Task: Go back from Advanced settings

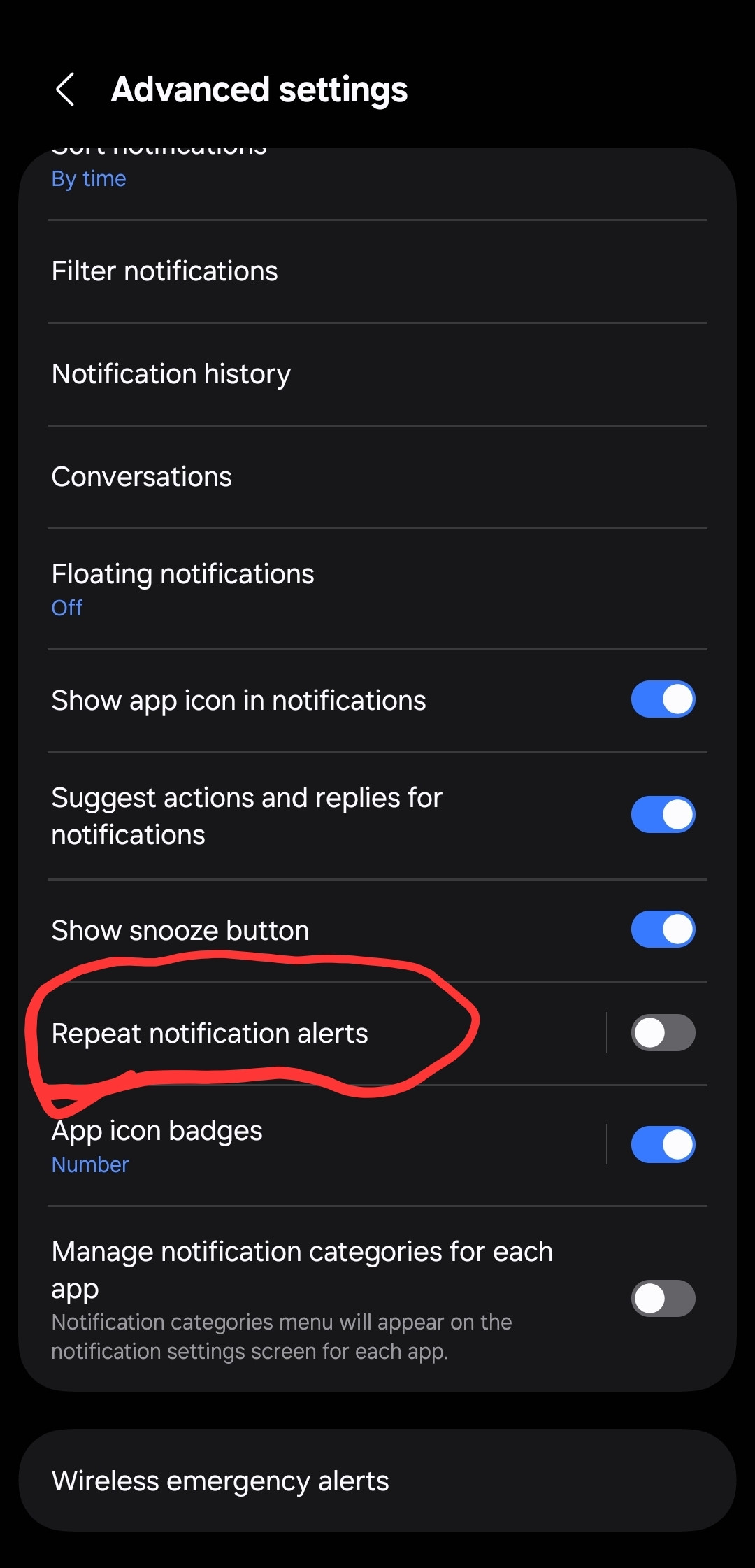Action: click(65, 90)
